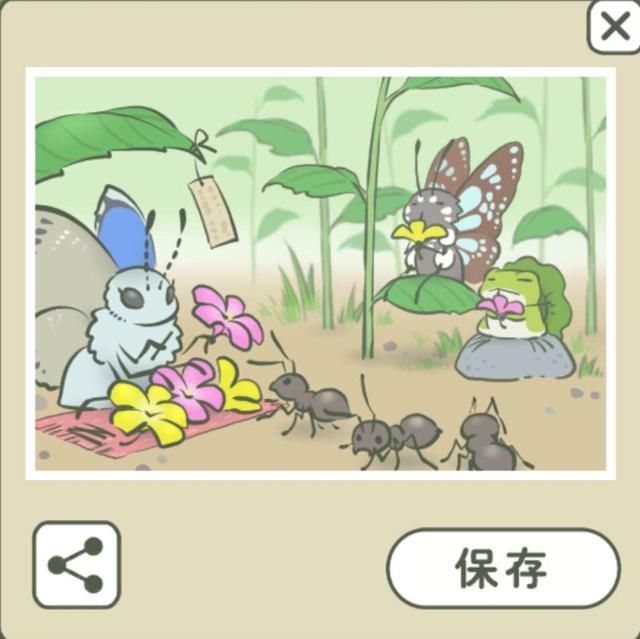Image resolution: width=640 pixels, height=639 pixels.
Task: Share this travel photo
Action: click(x=76, y=565)
